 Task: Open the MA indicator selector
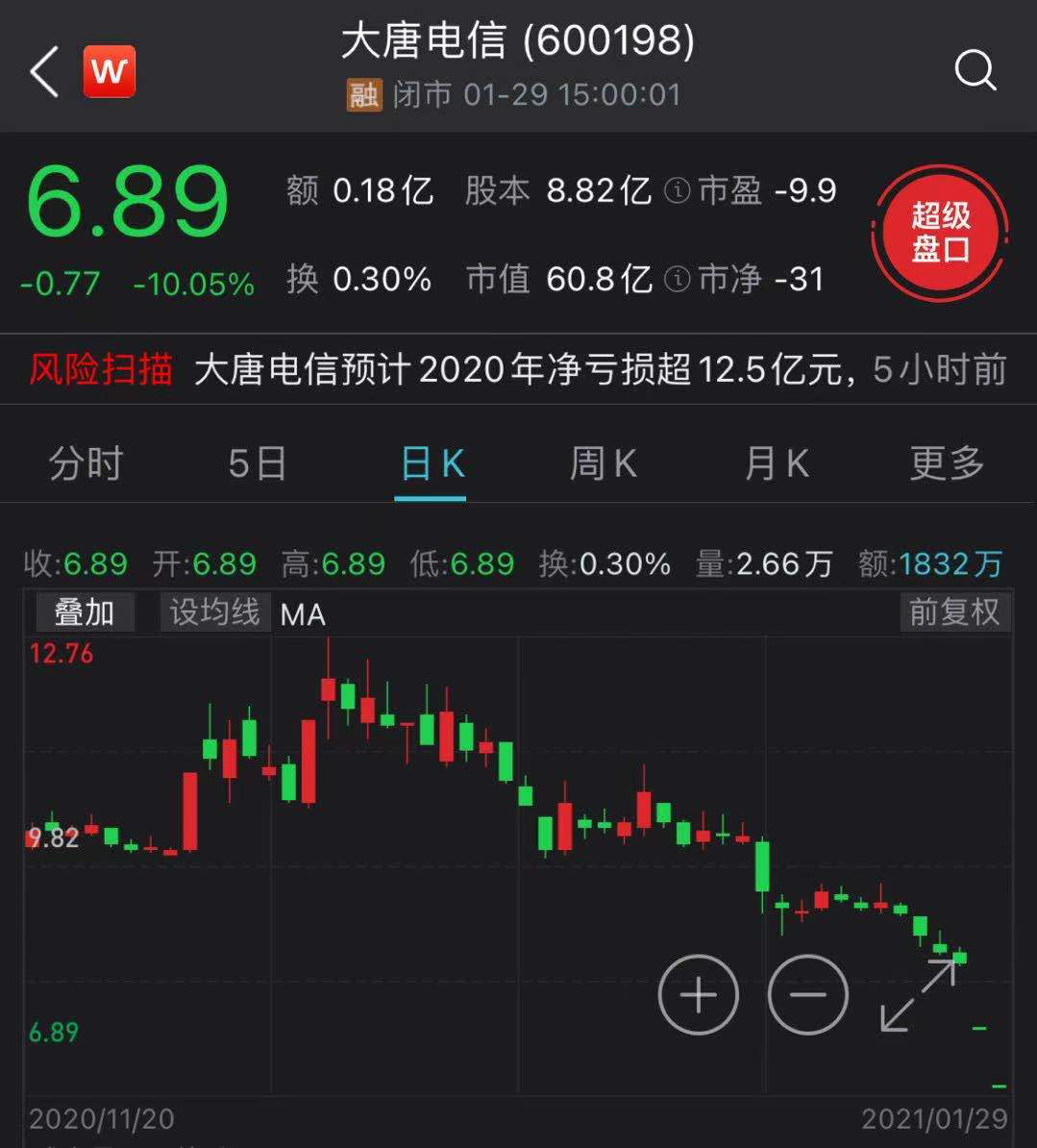click(304, 614)
